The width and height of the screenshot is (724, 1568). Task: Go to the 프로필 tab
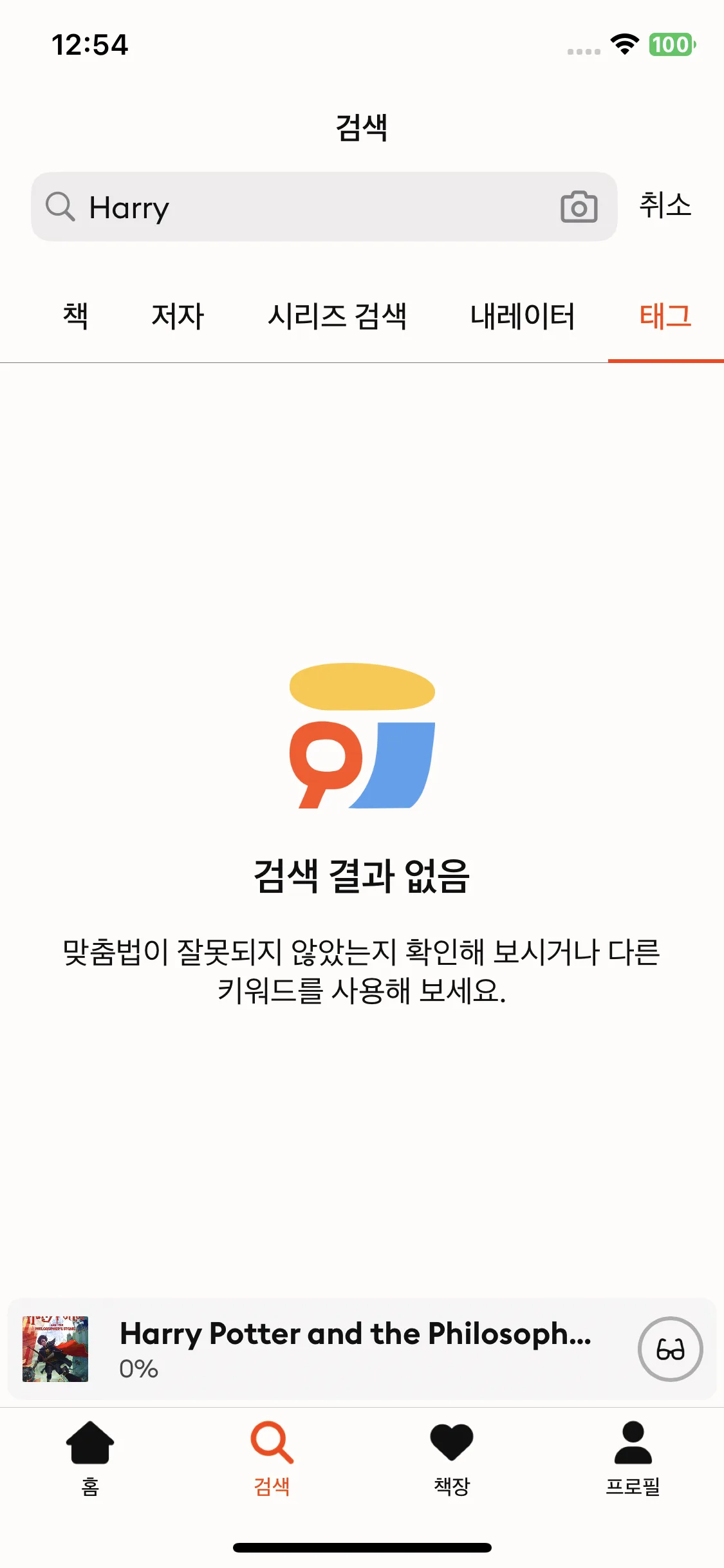(633, 1459)
